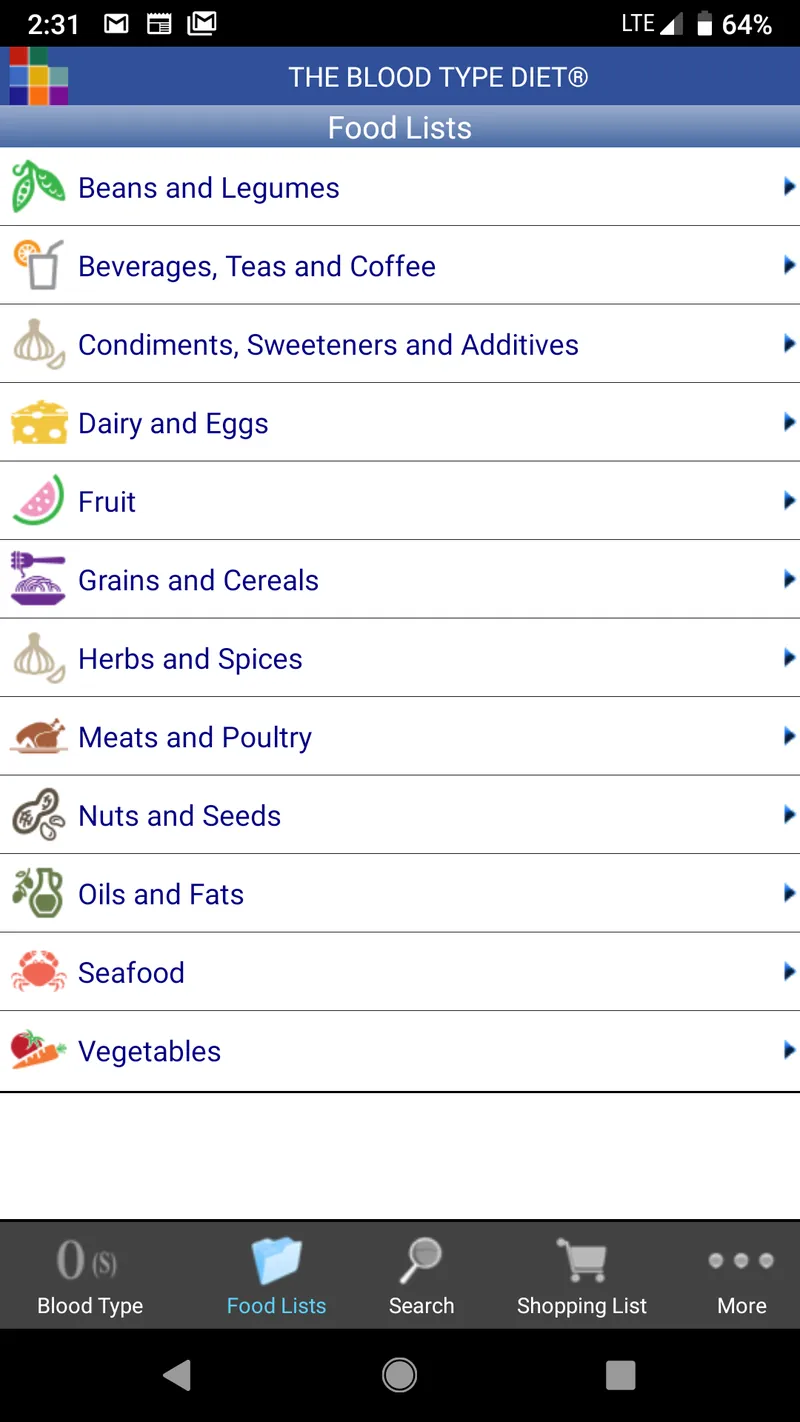Tap the oil bottle icon for Oils and Fats
Image resolution: width=800 pixels, height=1422 pixels.
(x=38, y=893)
